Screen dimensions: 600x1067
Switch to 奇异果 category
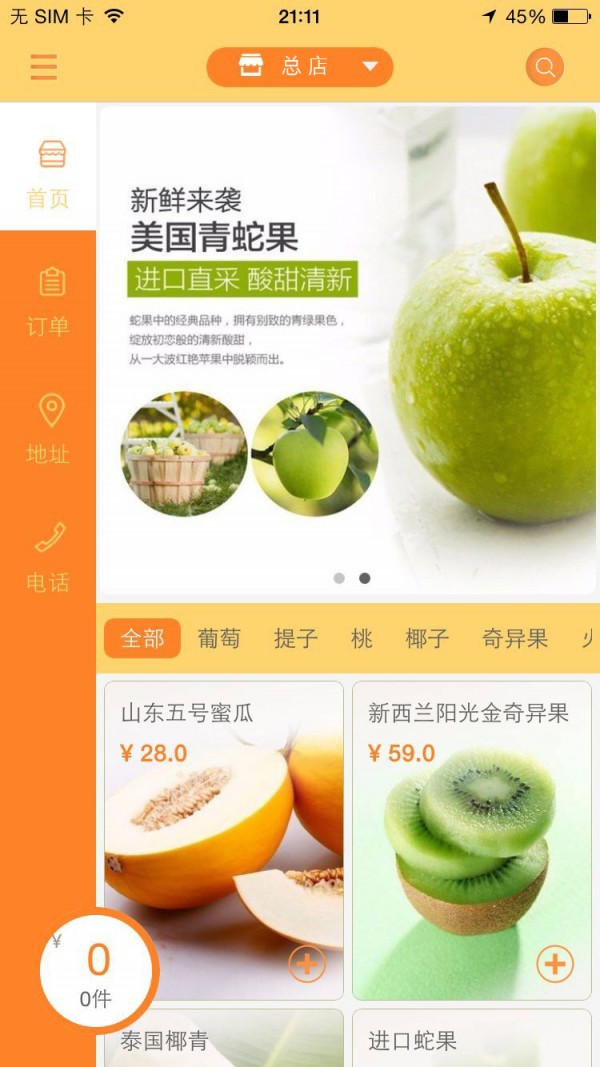tap(515, 638)
